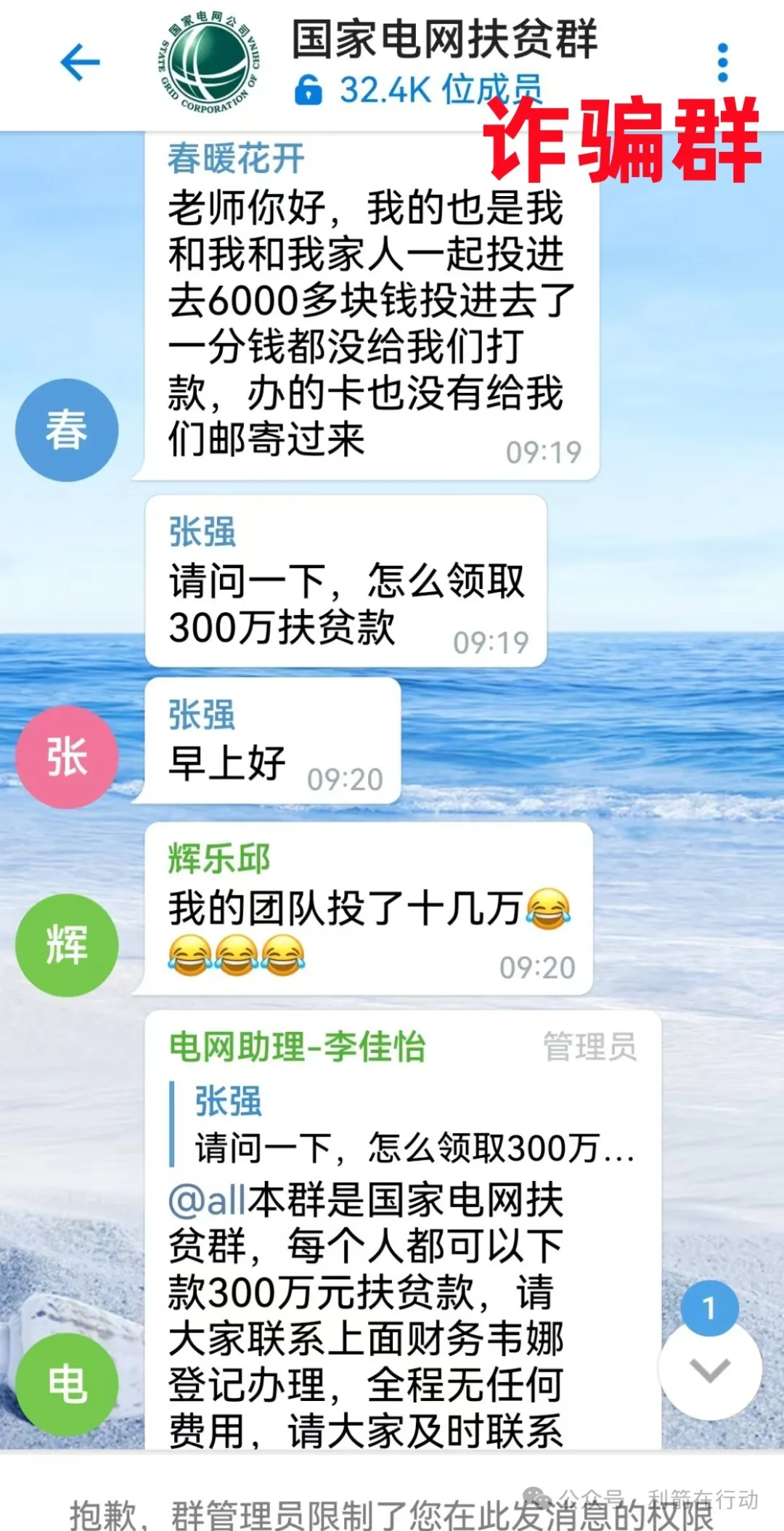Open the pink 张 avatar profile

(x=67, y=757)
